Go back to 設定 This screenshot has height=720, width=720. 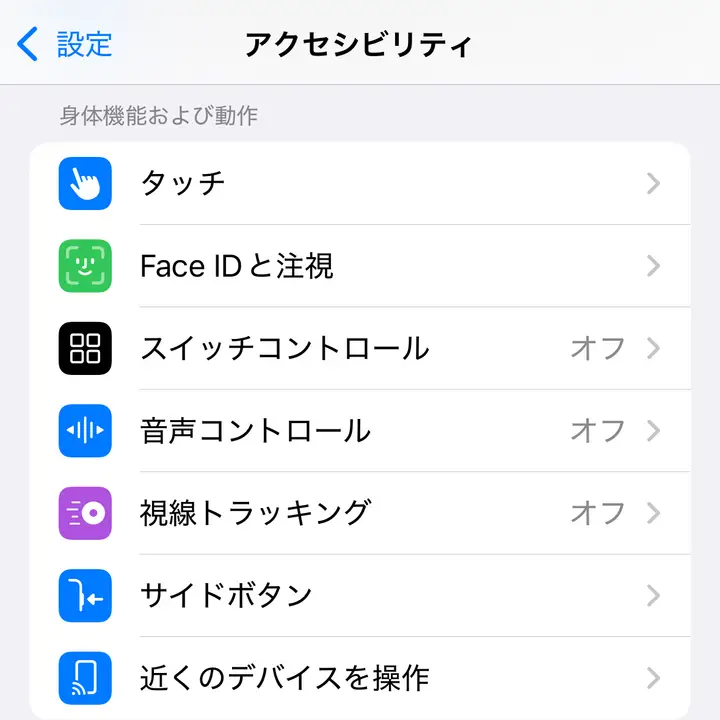click(x=66, y=45)
